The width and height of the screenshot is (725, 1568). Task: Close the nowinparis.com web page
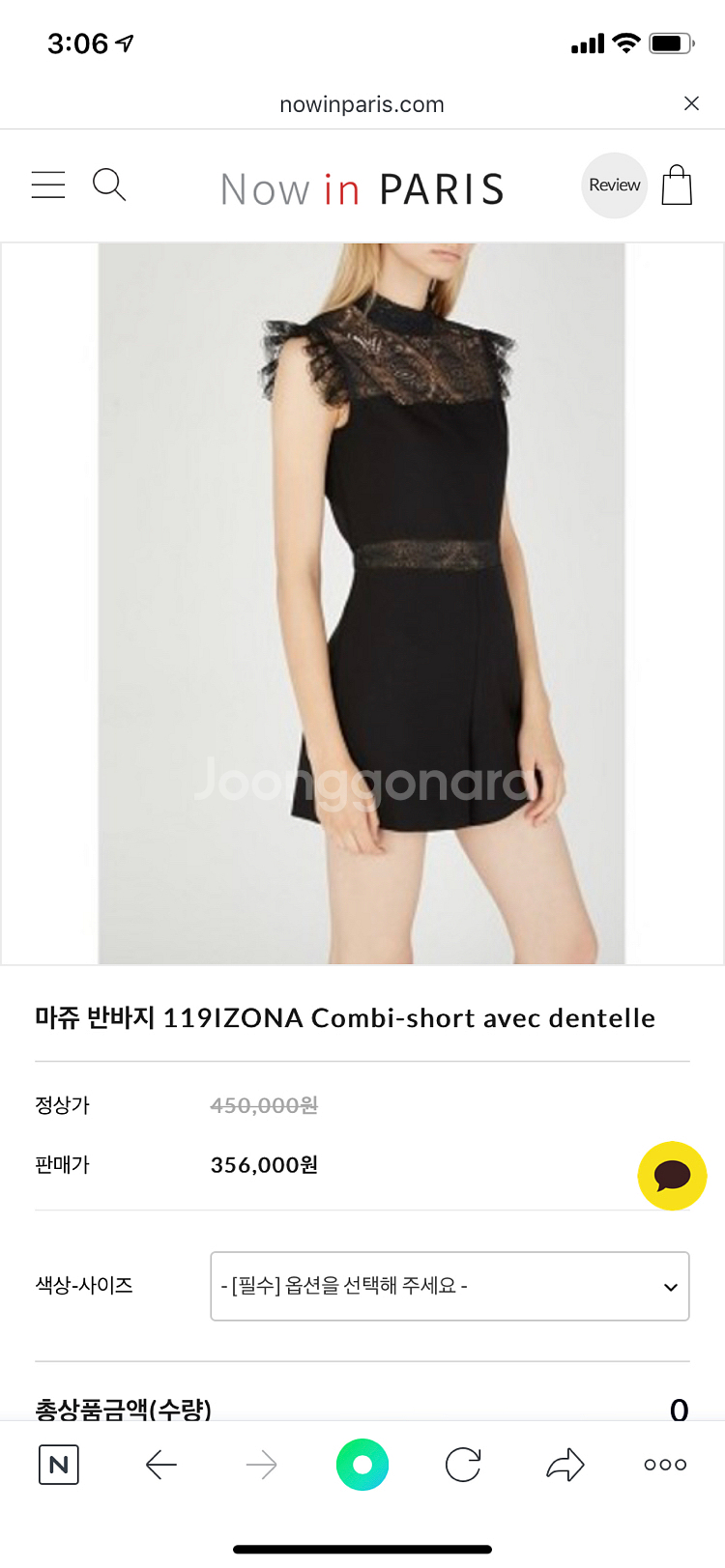tap(691, 103)
